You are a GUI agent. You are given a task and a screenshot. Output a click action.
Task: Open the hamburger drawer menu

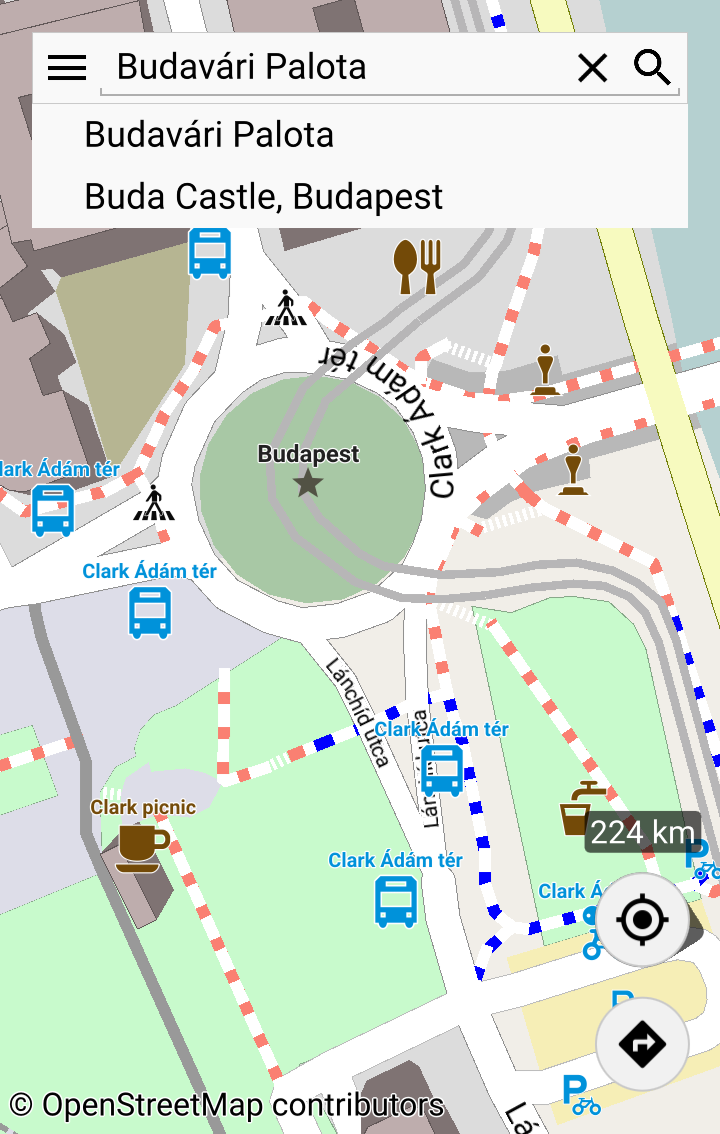tap(67, 68)
